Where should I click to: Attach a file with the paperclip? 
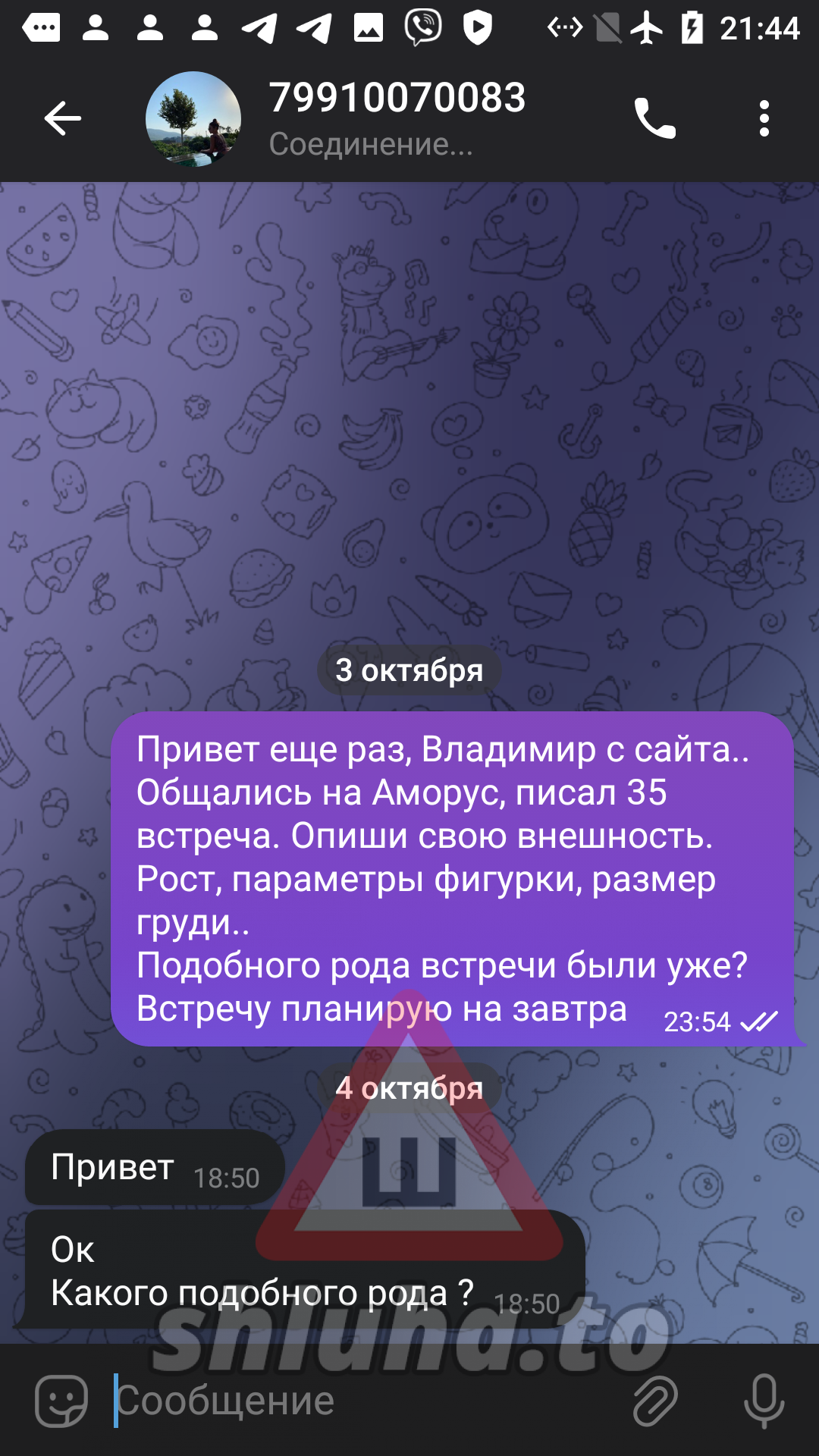(x=654, y=1400)
